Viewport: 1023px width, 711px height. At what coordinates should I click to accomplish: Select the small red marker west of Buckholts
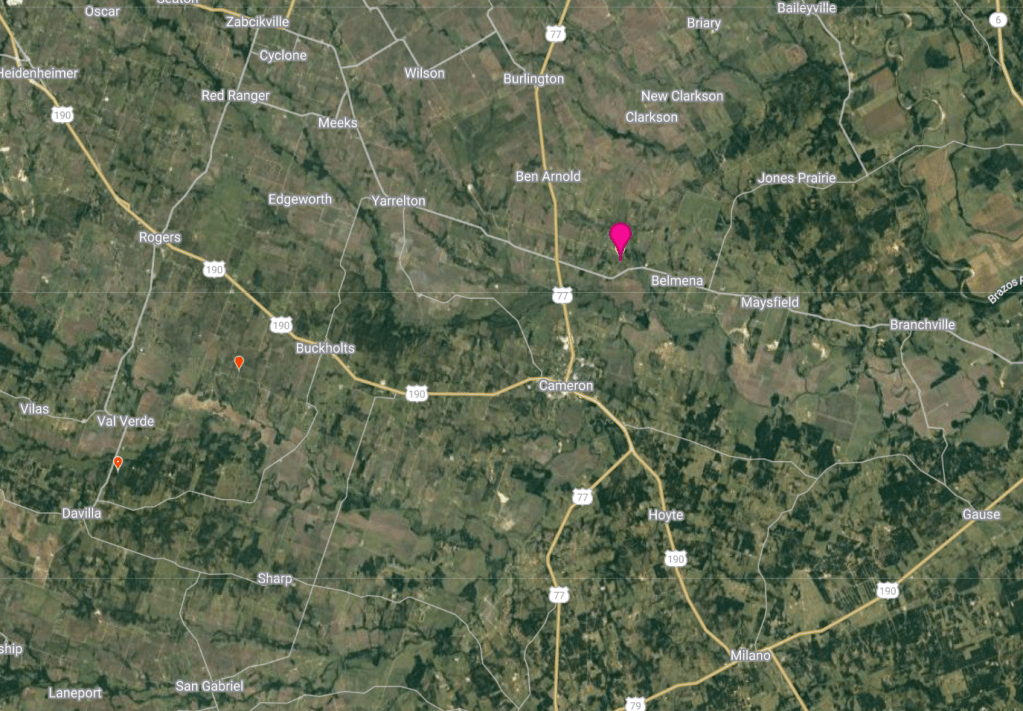238,361
